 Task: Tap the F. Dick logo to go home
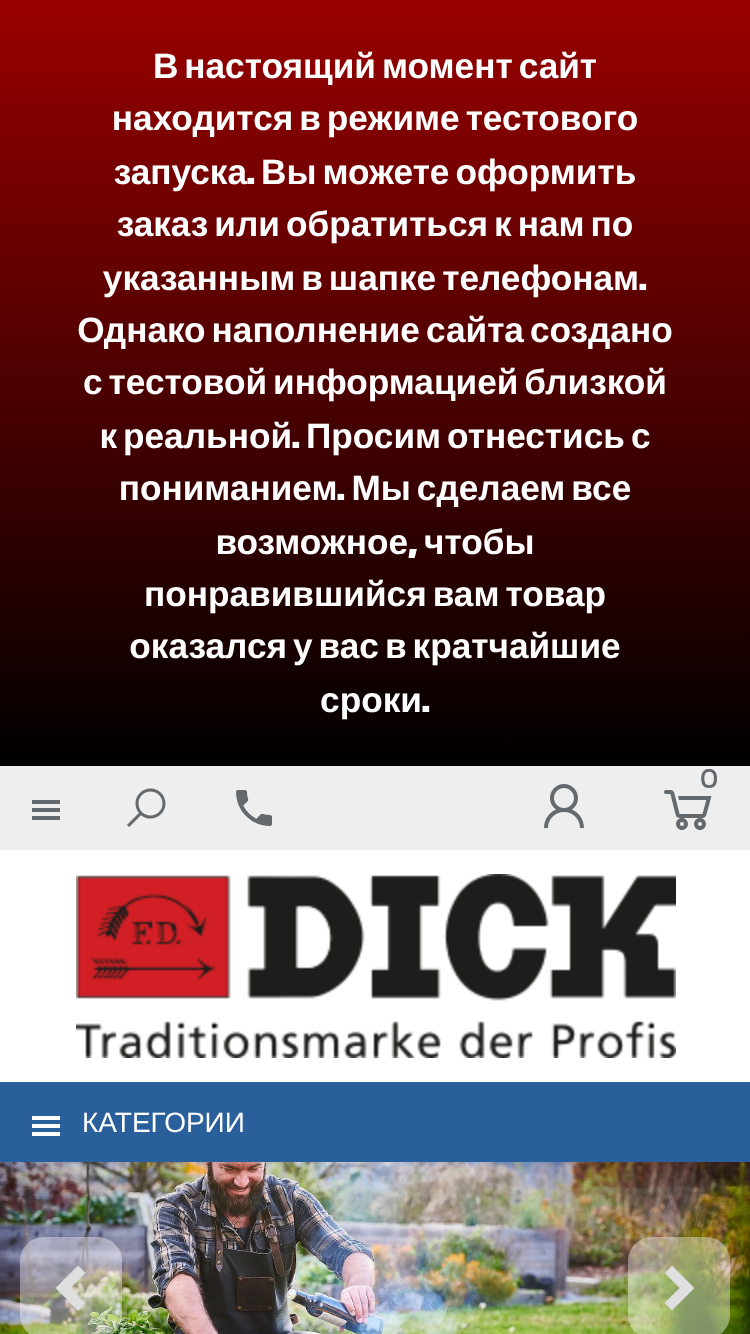[x=376, y=966]
